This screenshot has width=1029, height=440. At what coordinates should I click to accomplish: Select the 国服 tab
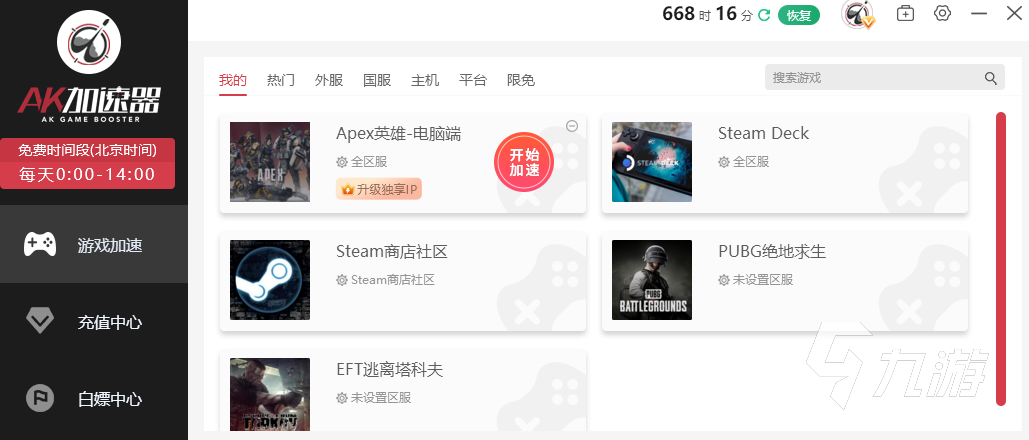[377, 80]
